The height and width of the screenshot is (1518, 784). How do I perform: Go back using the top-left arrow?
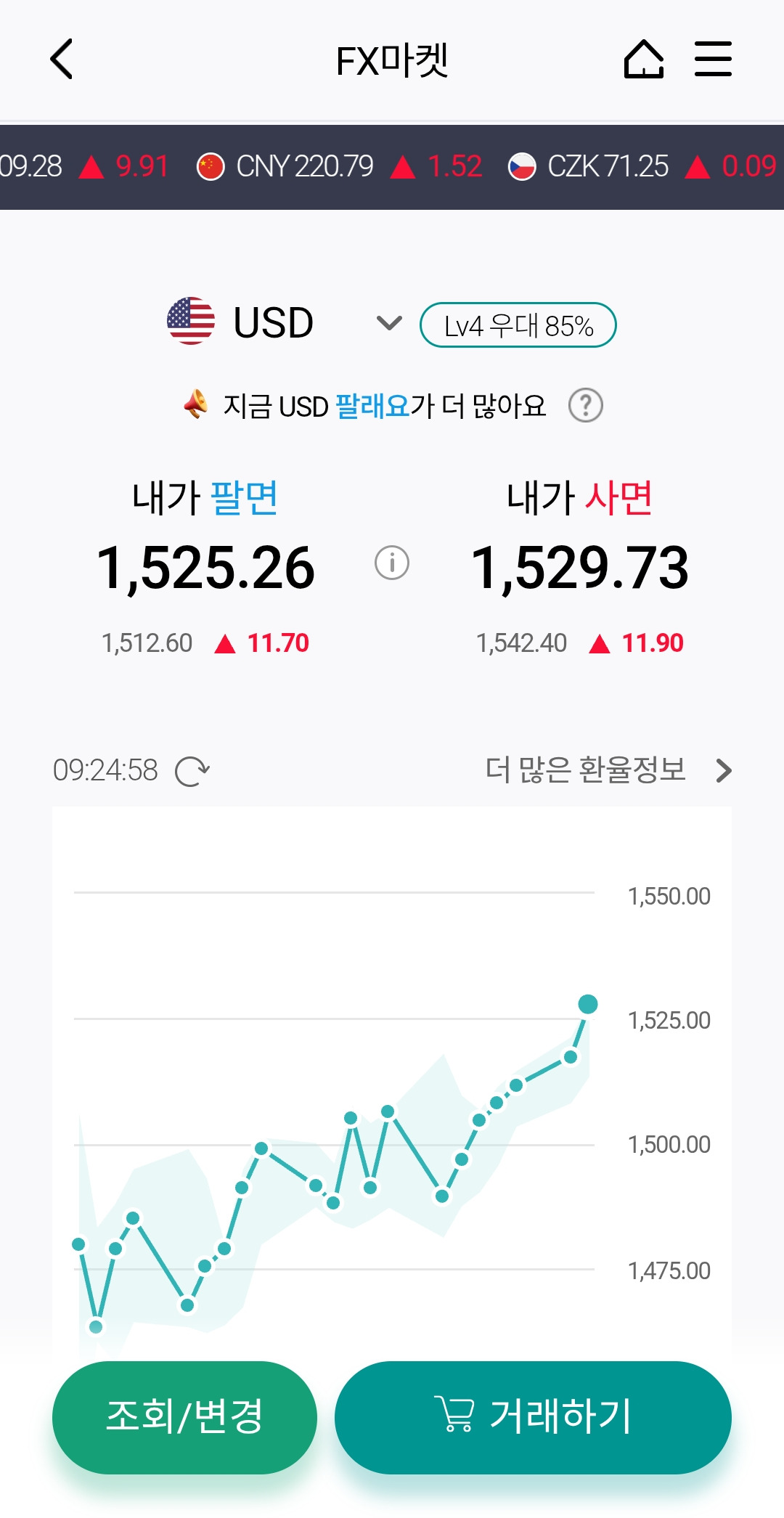tap(62, 59)
